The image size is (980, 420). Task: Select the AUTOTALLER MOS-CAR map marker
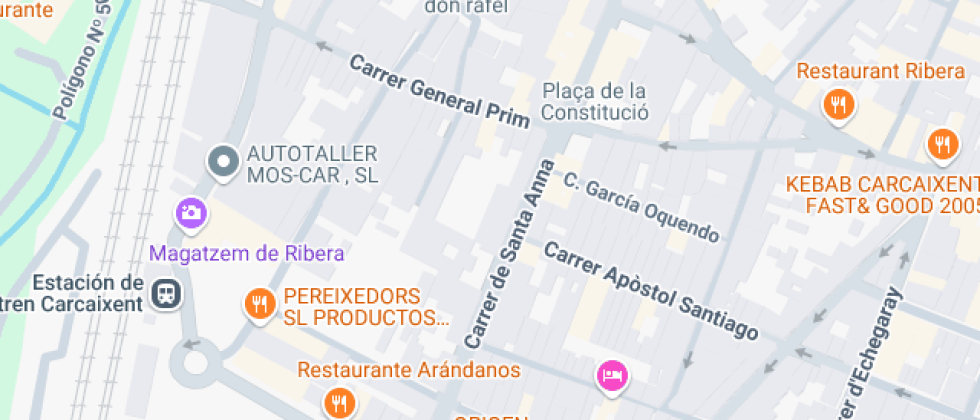222,160
